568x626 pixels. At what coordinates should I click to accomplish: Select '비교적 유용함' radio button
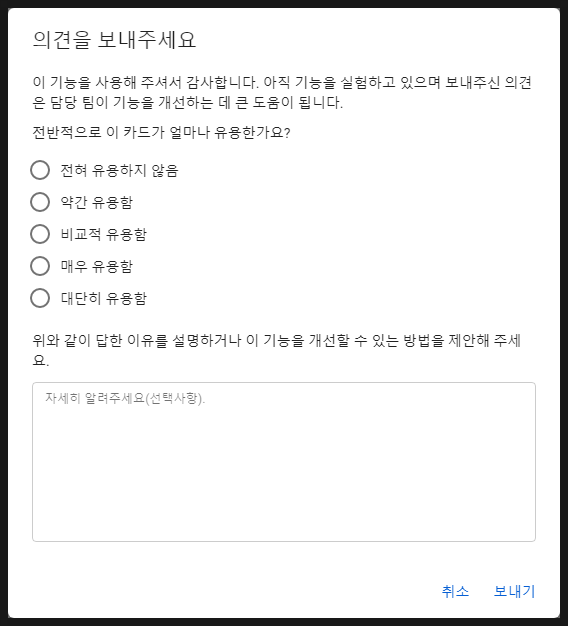(40, 234)
